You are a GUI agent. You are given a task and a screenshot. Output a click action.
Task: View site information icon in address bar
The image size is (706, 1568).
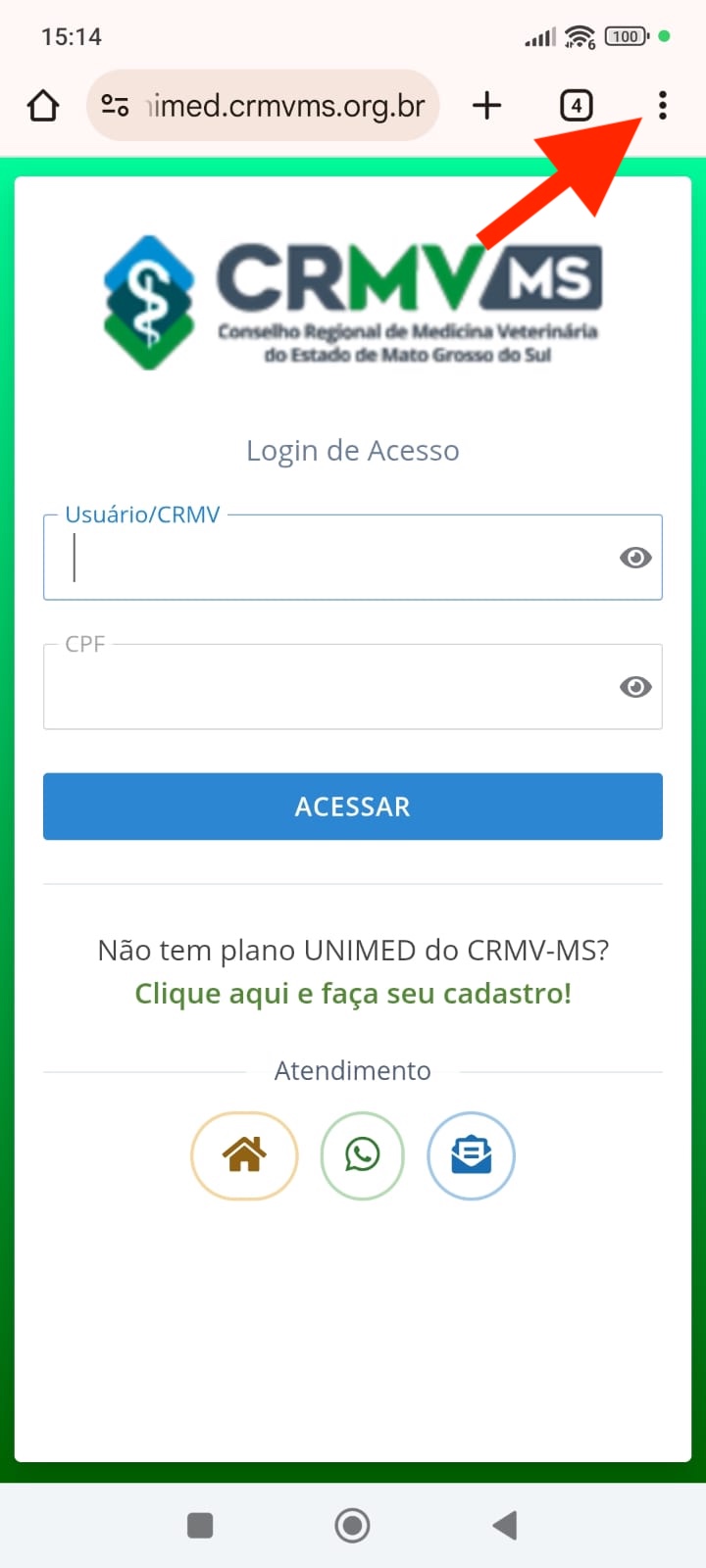click(x=116, y=105)
